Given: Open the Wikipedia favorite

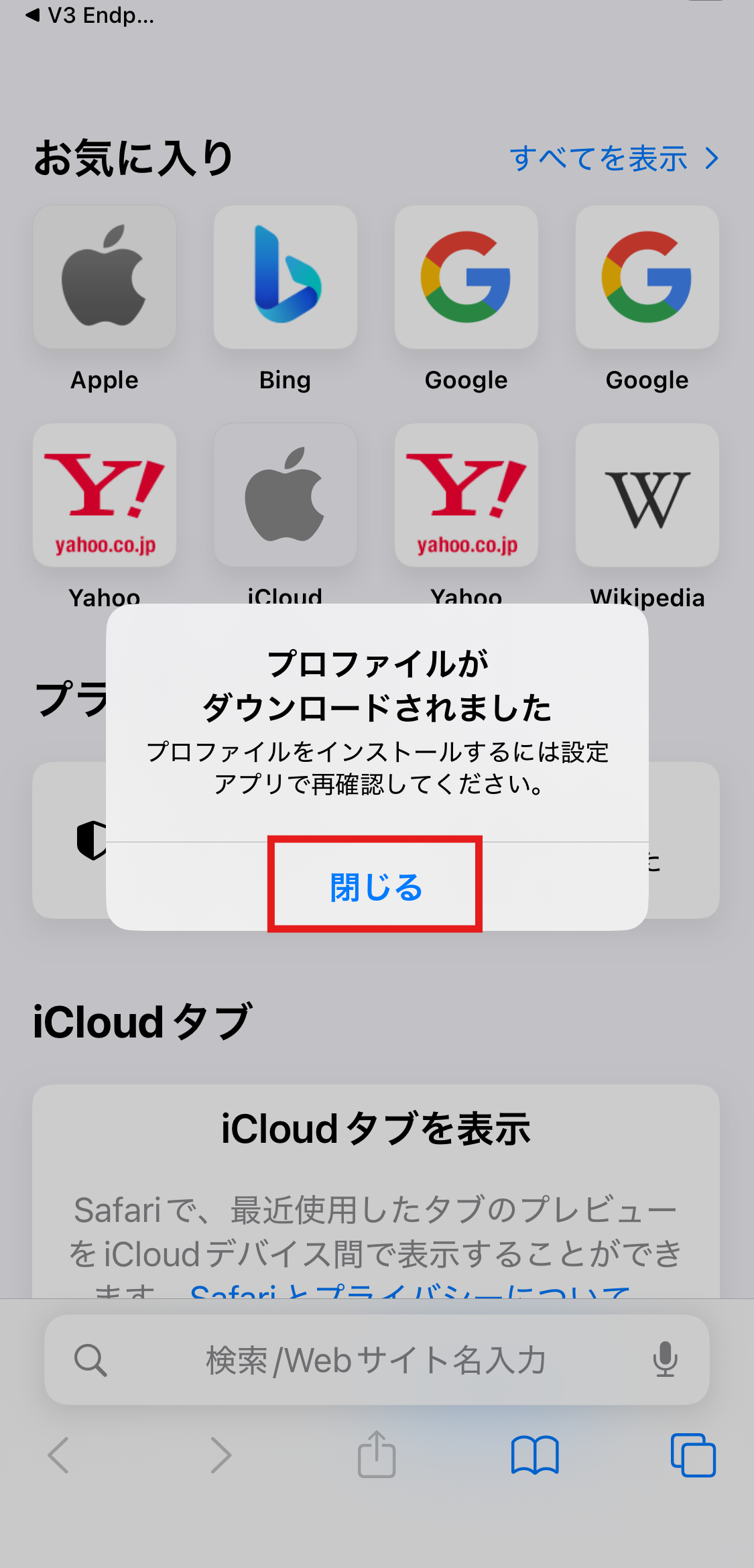Looking at the screenshot, I should (x=647, y=495).
